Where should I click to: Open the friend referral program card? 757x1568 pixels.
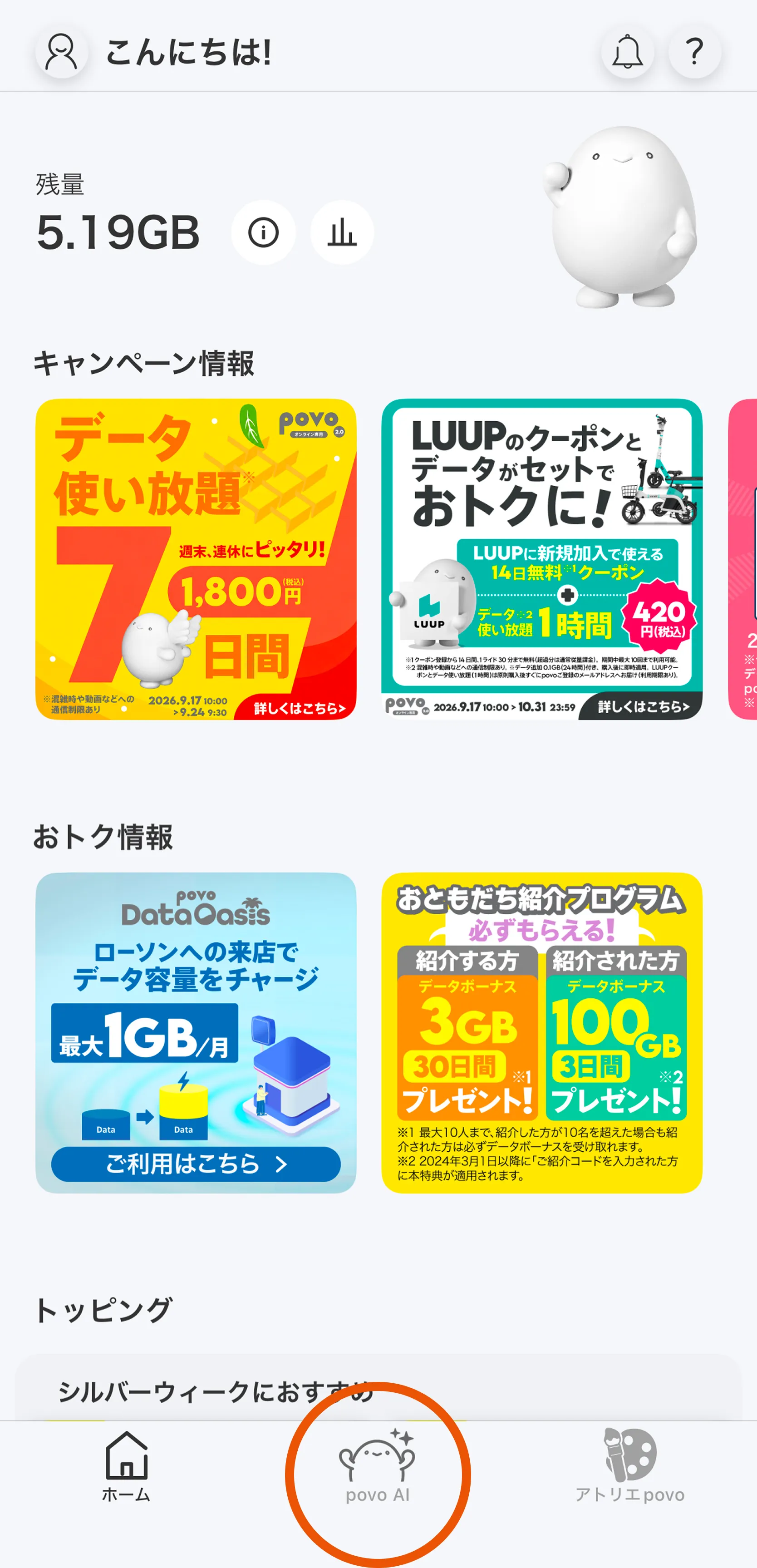(x=541, y=1032)
